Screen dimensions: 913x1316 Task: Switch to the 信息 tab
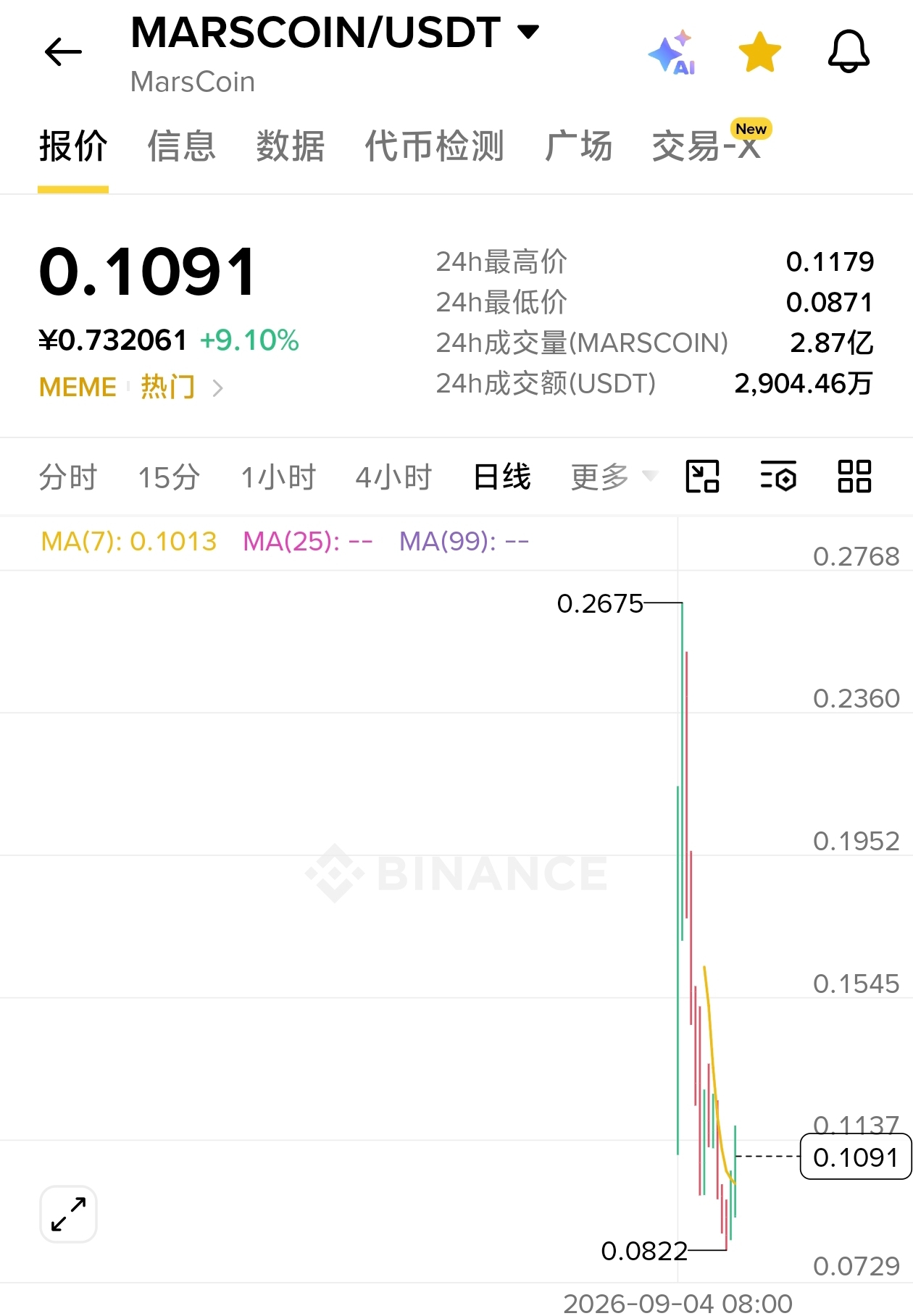point(182,146)
